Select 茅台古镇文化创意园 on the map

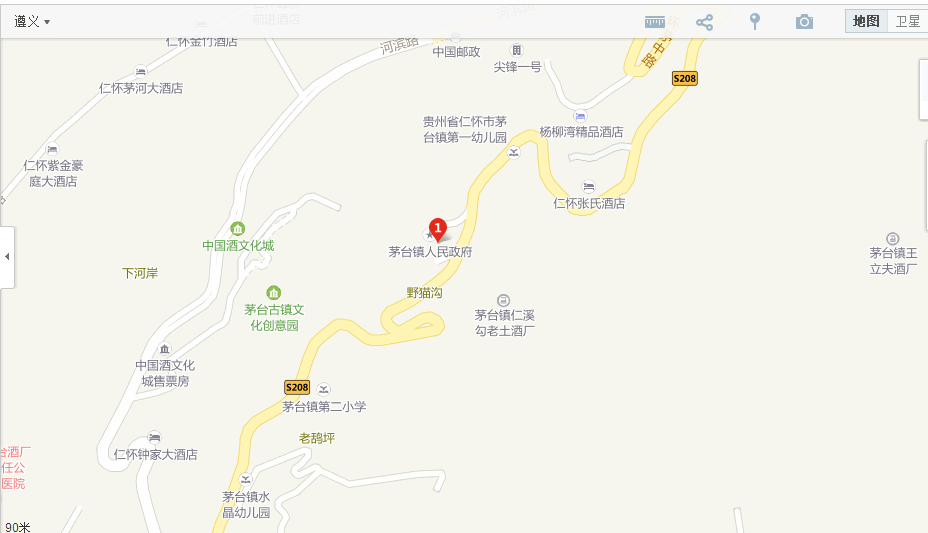coord(274,292)
